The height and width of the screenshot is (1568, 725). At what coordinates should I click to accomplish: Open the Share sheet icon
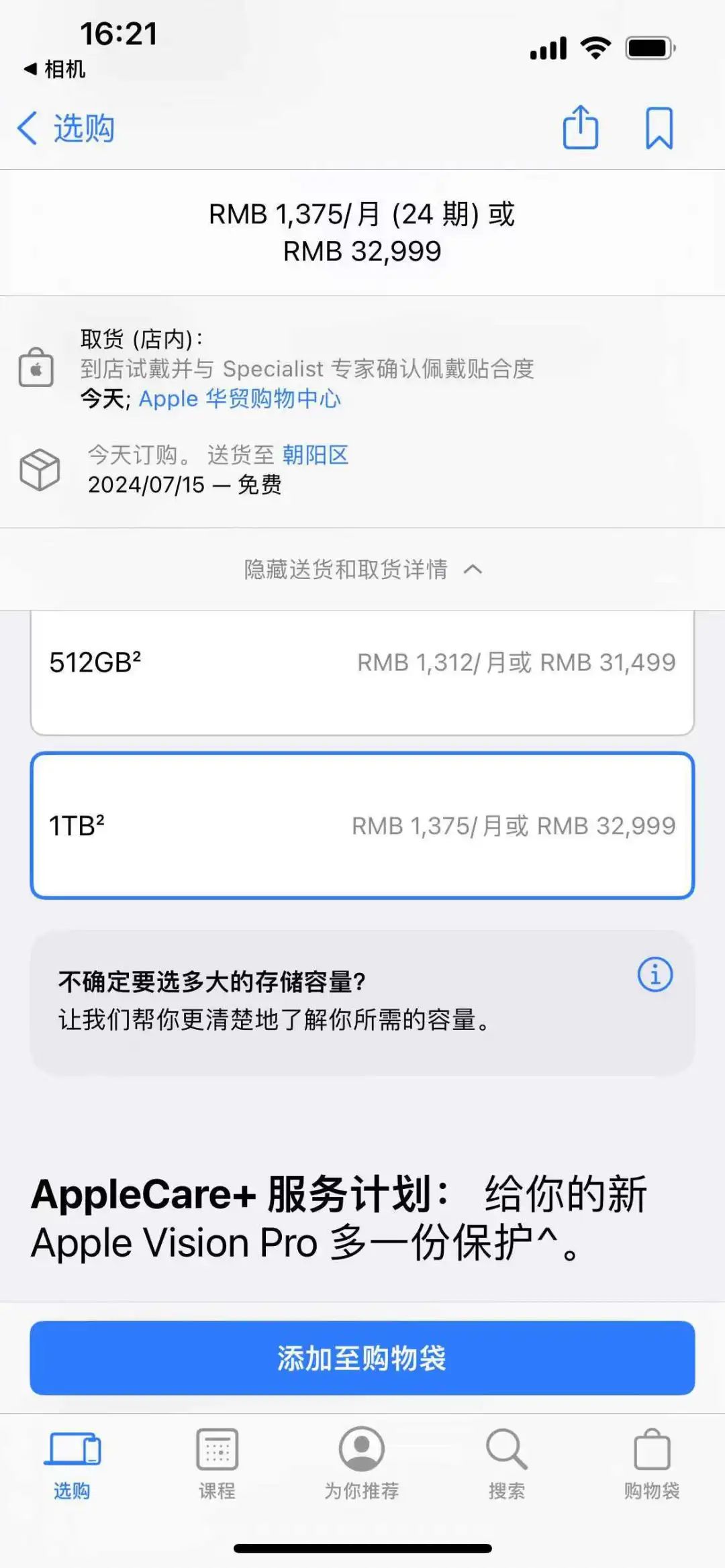580,127
